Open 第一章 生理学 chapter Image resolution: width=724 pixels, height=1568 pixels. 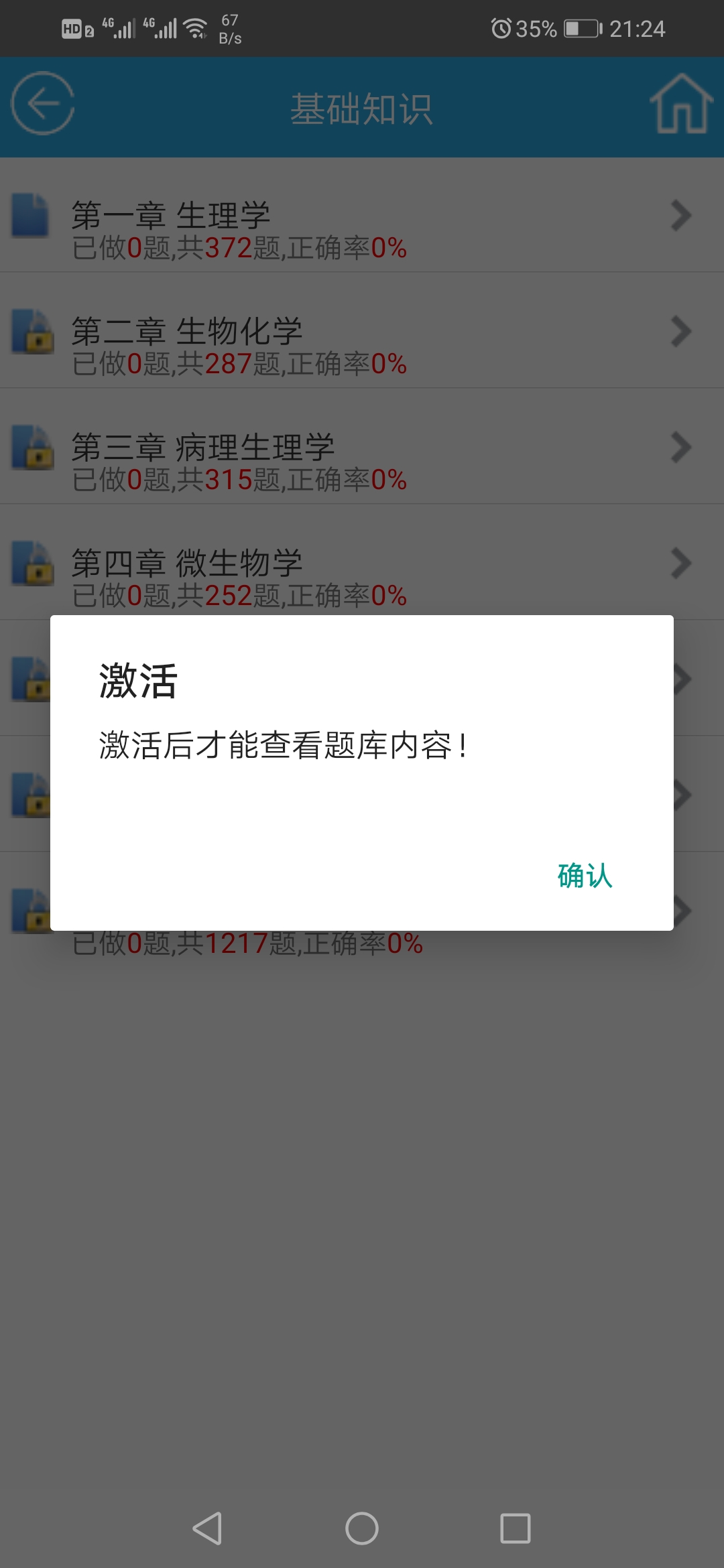click(x=362, y=228)
